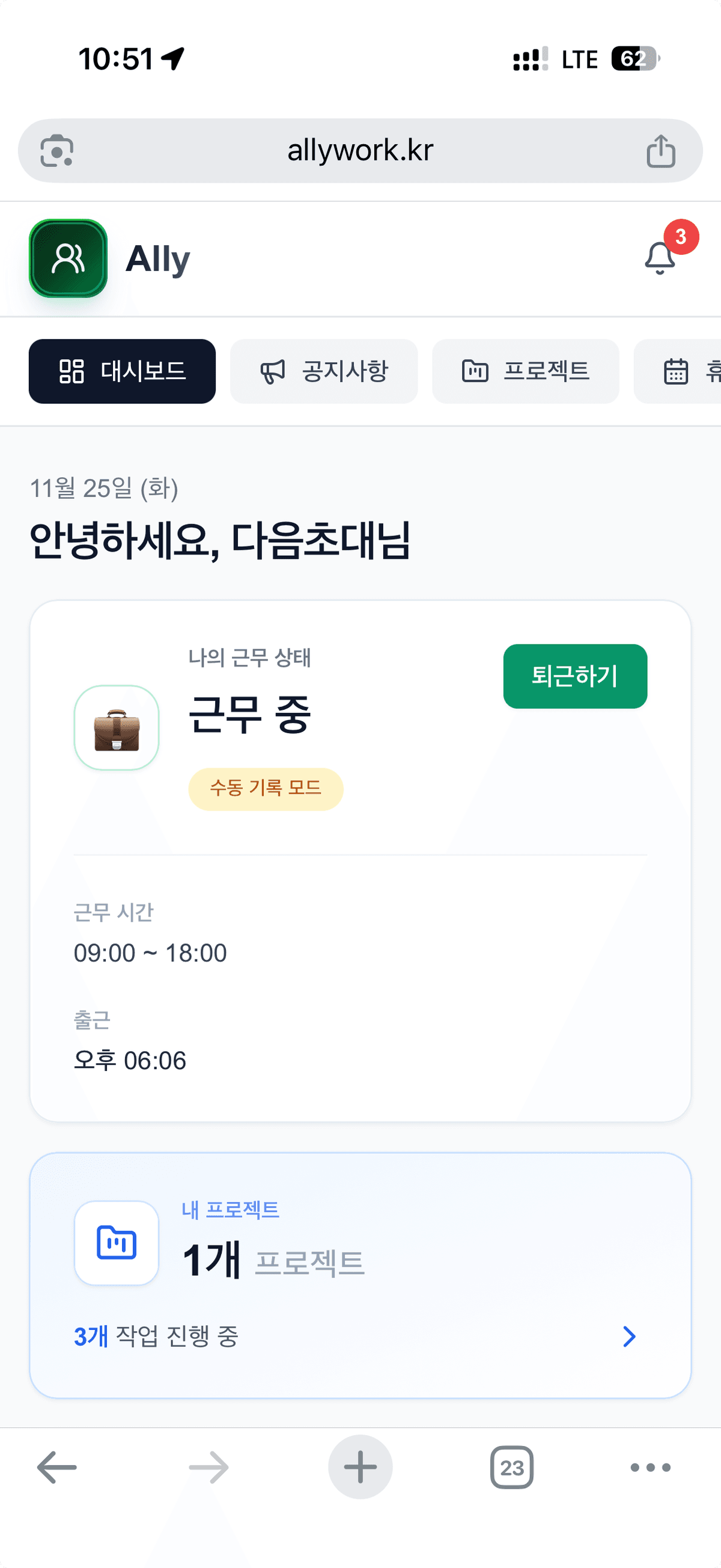The image size is (721, 1568).
Task: Tap the camera icon in the address bar
Action: pyautogui.click(x=56, y=150)
